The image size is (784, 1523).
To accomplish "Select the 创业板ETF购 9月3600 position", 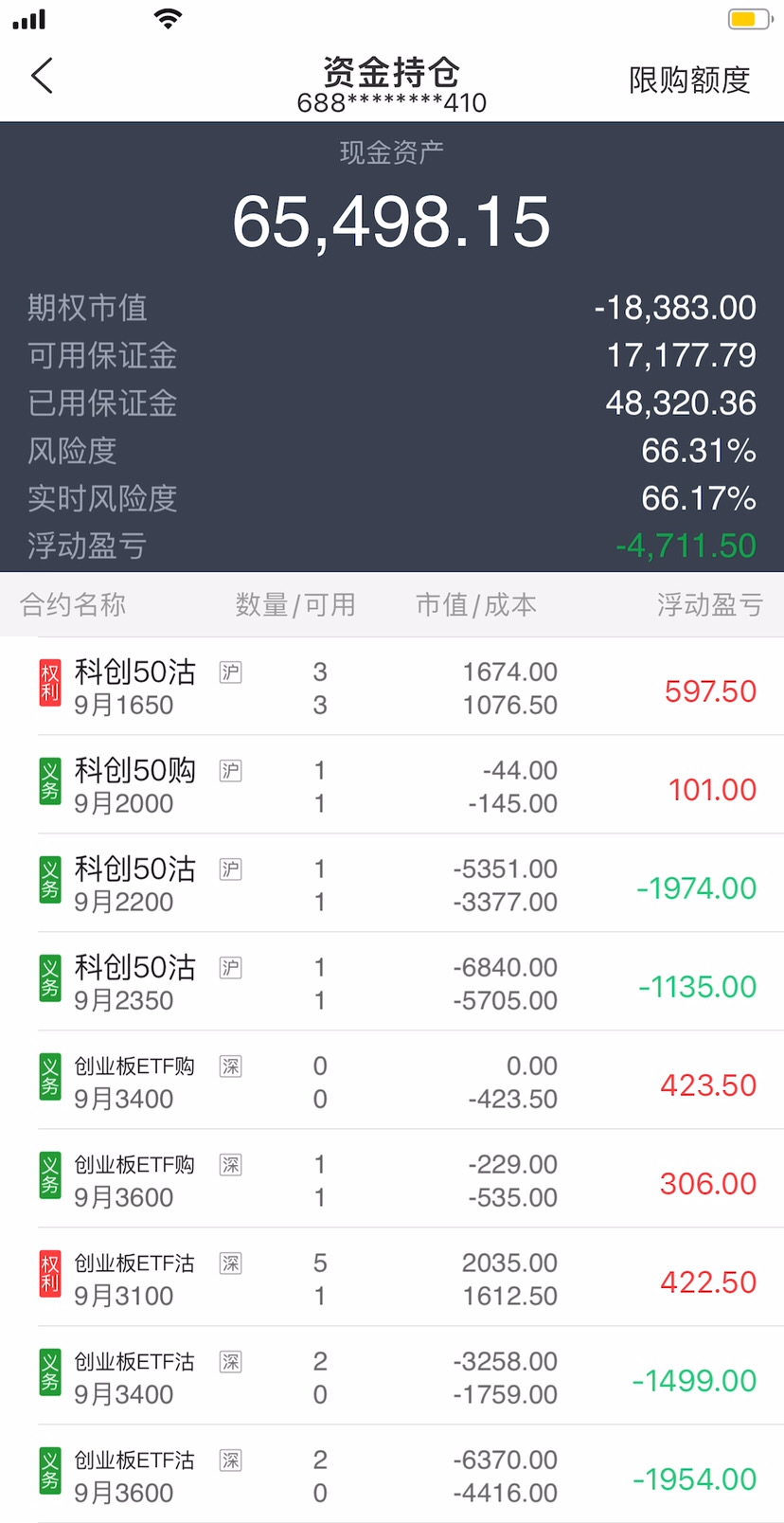I will (392, 1179).
